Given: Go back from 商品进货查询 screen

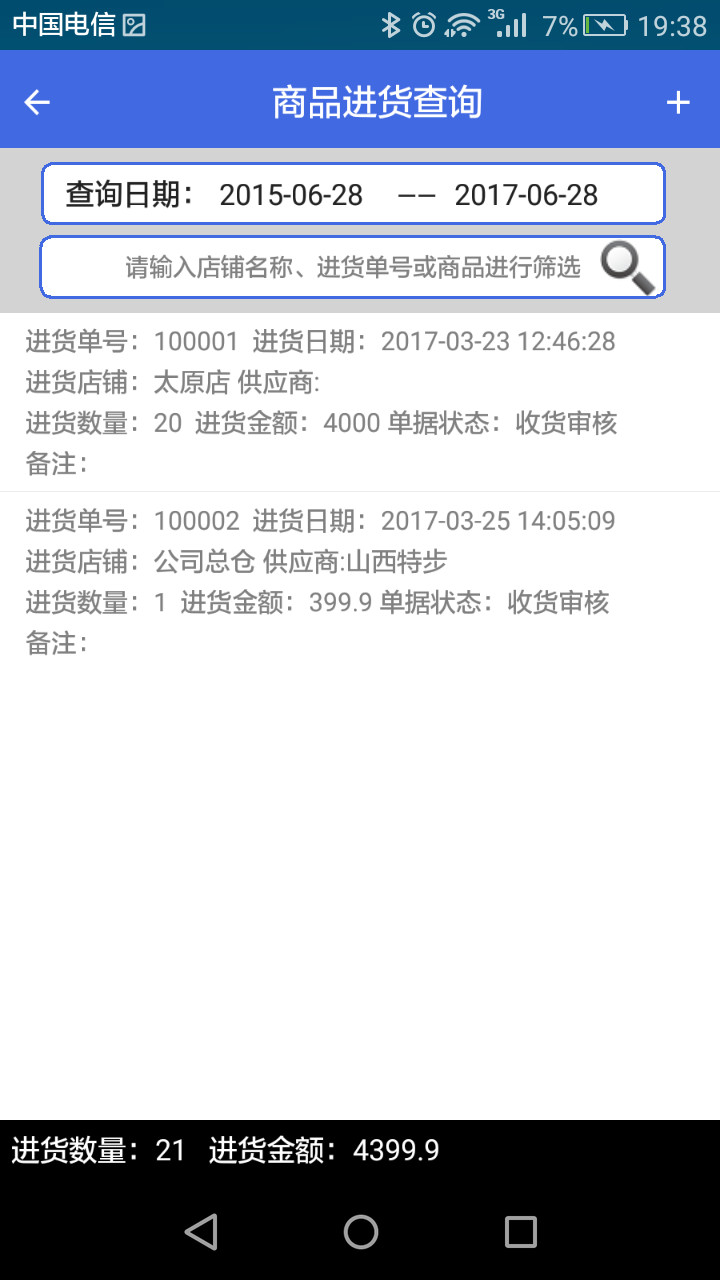Looking at the screenshot, I should (37, 102).
